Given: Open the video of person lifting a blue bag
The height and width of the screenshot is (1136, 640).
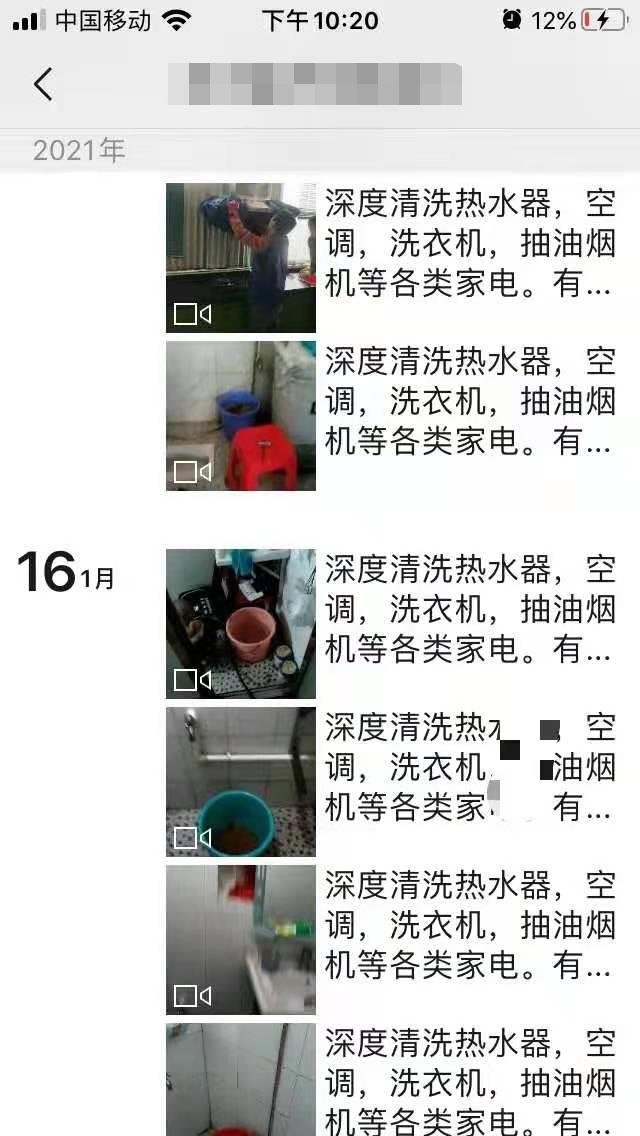Looking at the screenshot, I should (x=241, y=258).
